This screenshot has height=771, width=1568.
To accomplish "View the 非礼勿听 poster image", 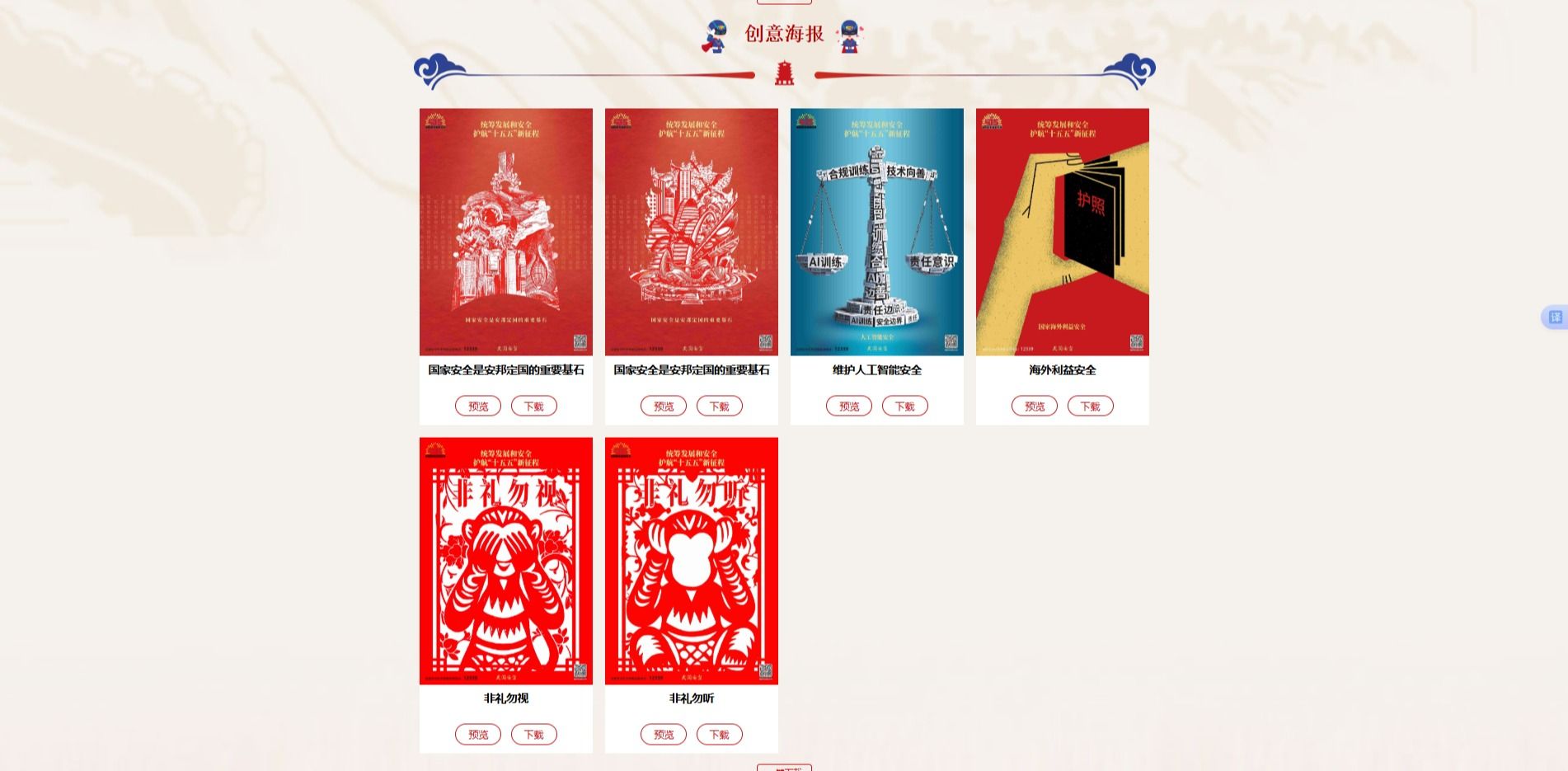I will pos(691,561).
